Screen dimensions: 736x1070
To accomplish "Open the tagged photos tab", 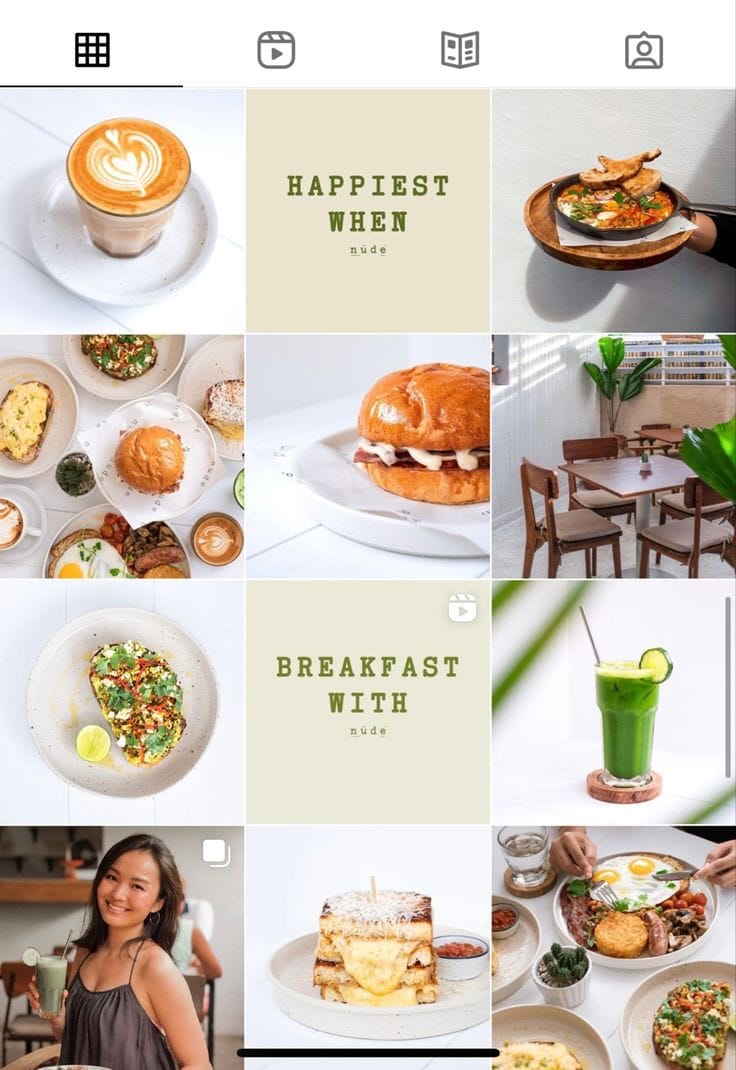I will click(x=644, y=50).
